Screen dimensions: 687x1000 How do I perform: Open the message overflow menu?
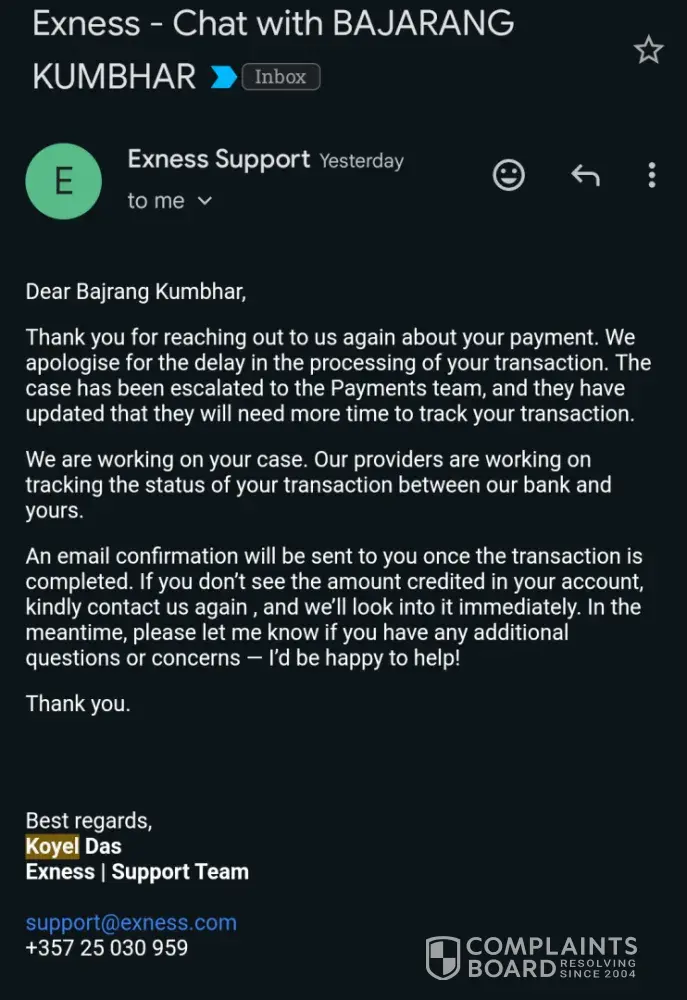pos(652,176)
